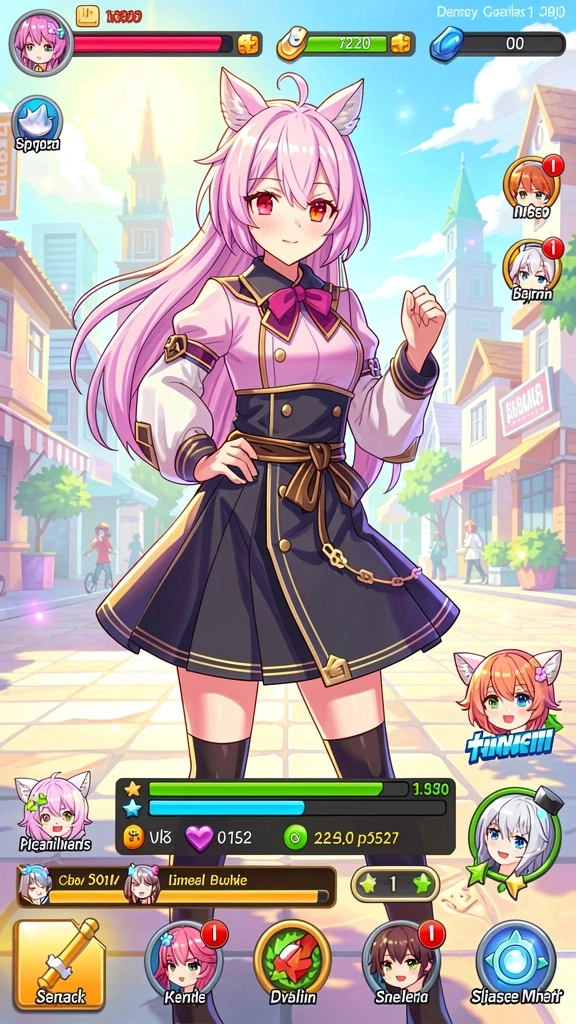Open the blue gem counter

tap(498, 44)
